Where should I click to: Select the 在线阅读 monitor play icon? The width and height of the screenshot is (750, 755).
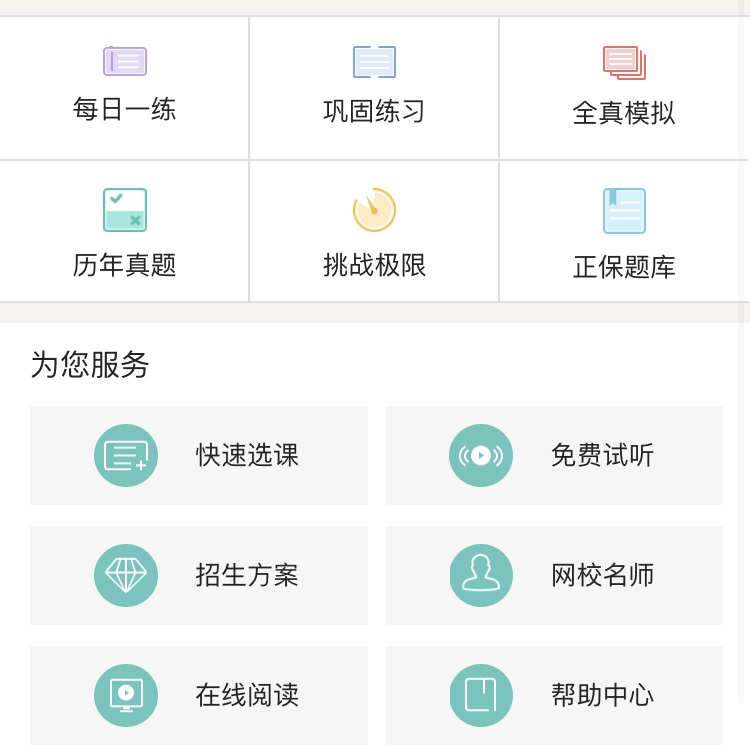pos(126,695)
